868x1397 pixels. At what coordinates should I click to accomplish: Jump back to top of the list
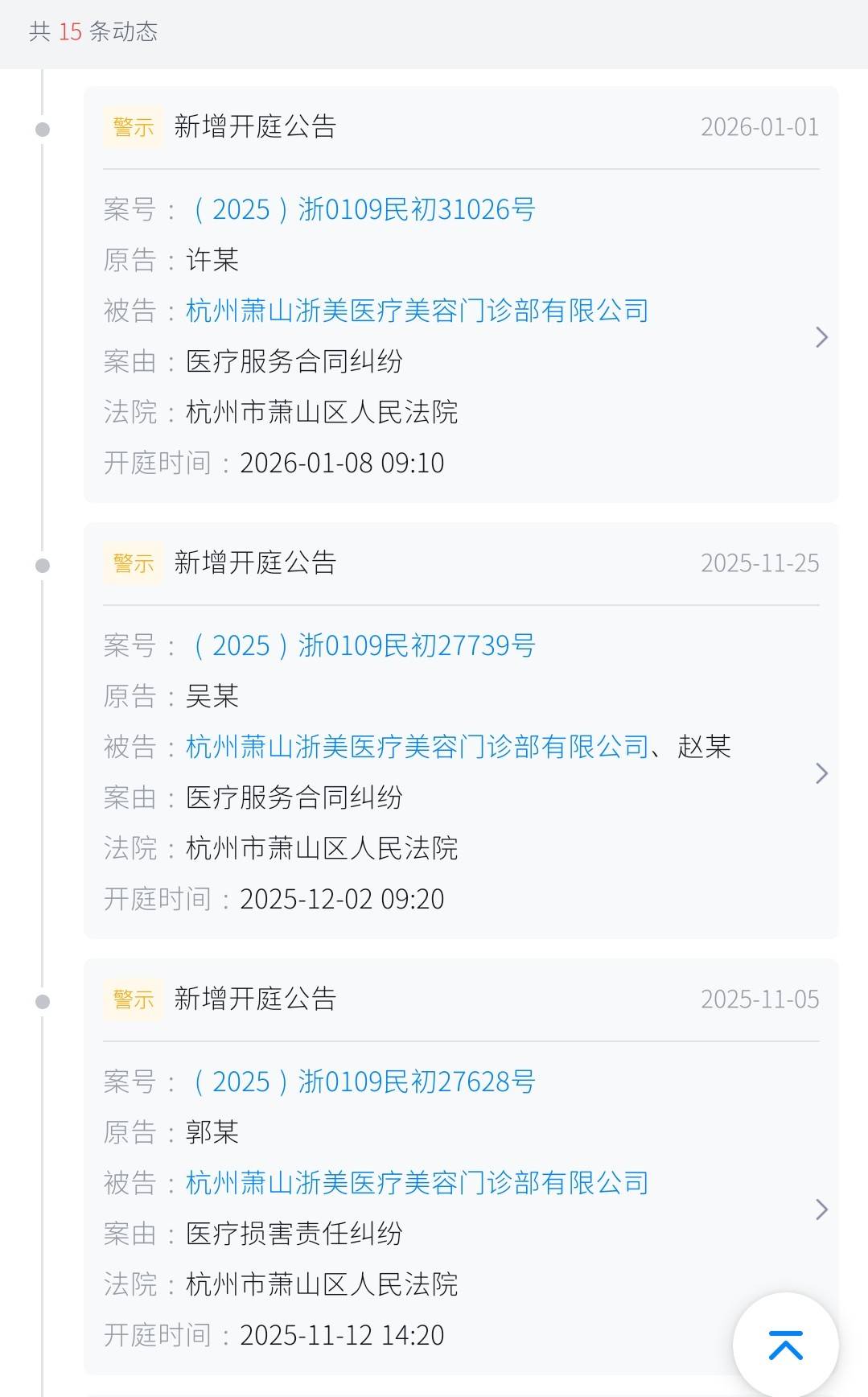[785, 1345]
